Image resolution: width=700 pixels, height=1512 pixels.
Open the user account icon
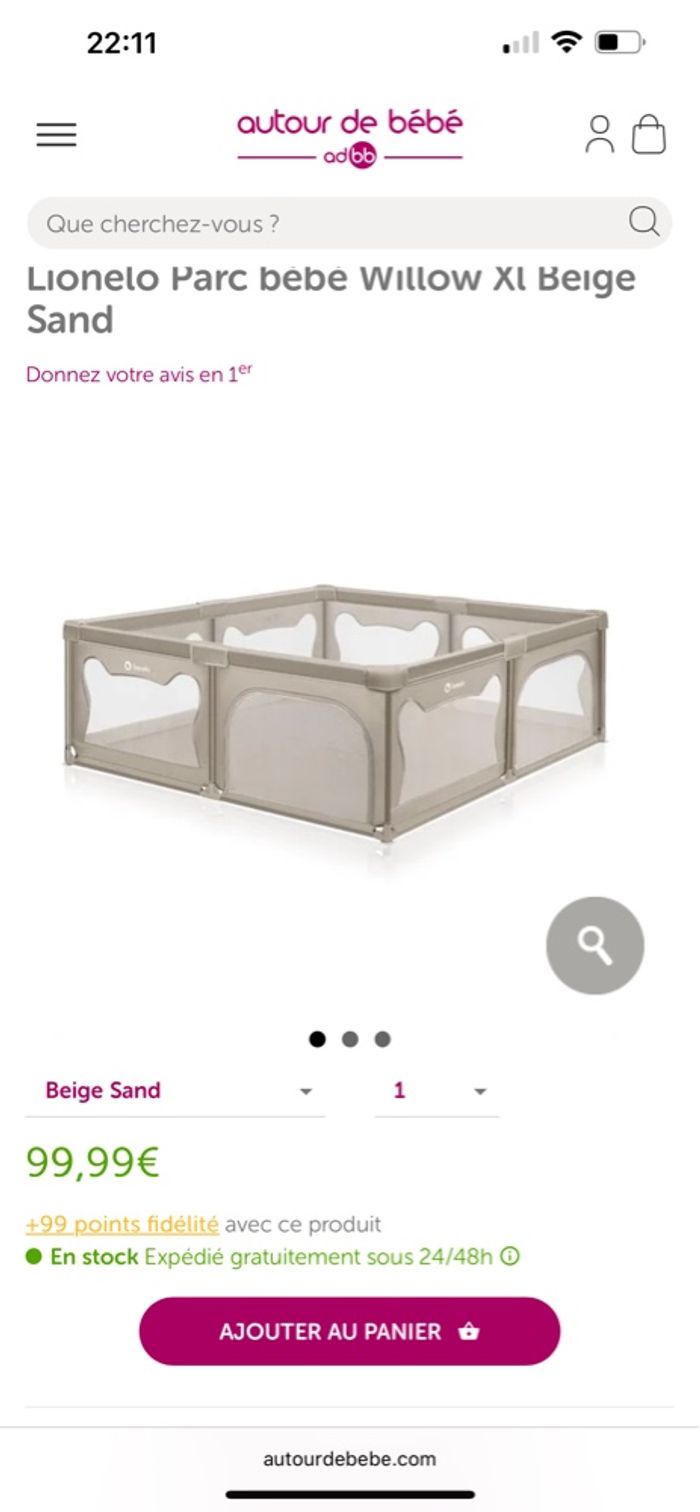(x=599, y=134)
